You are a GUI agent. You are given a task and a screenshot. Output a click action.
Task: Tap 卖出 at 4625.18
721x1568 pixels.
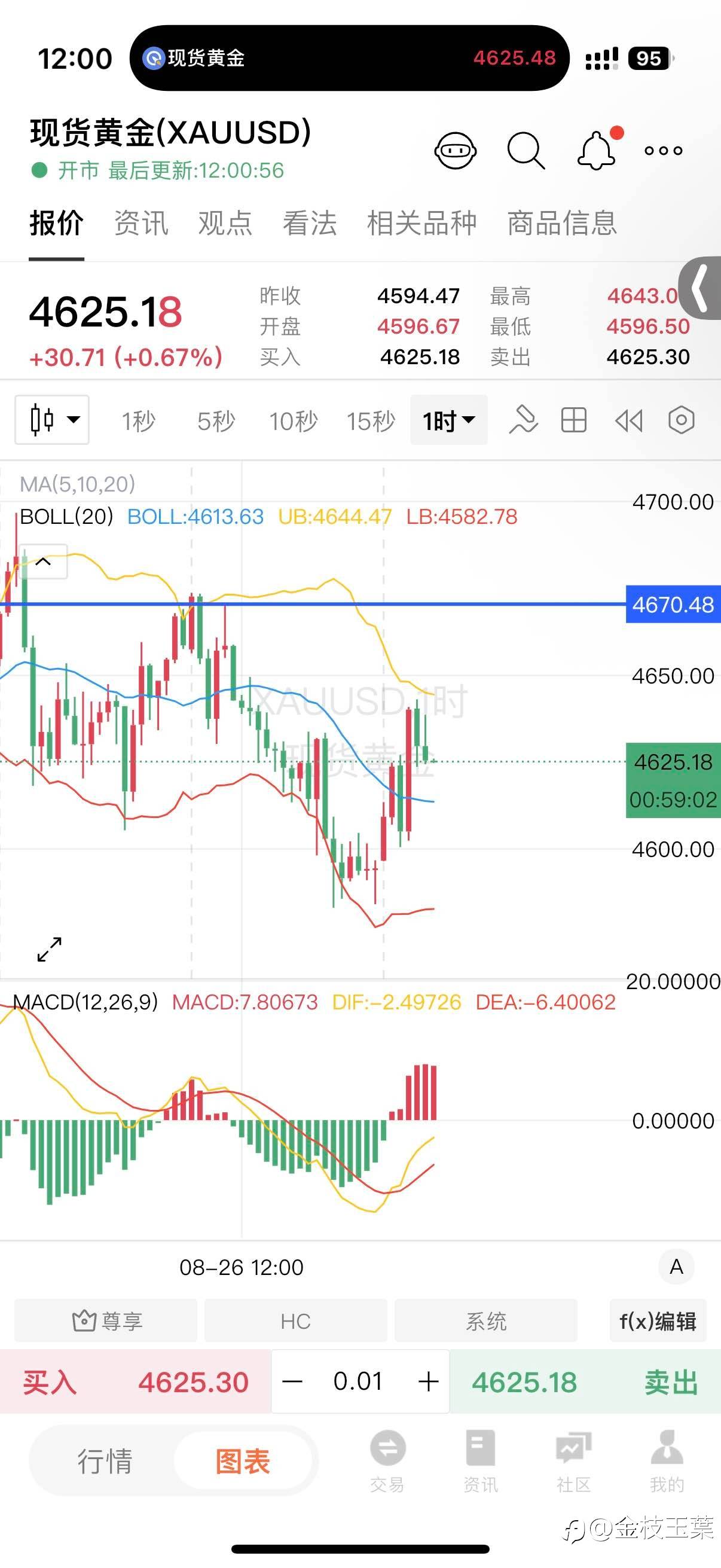click(585, 1382)
